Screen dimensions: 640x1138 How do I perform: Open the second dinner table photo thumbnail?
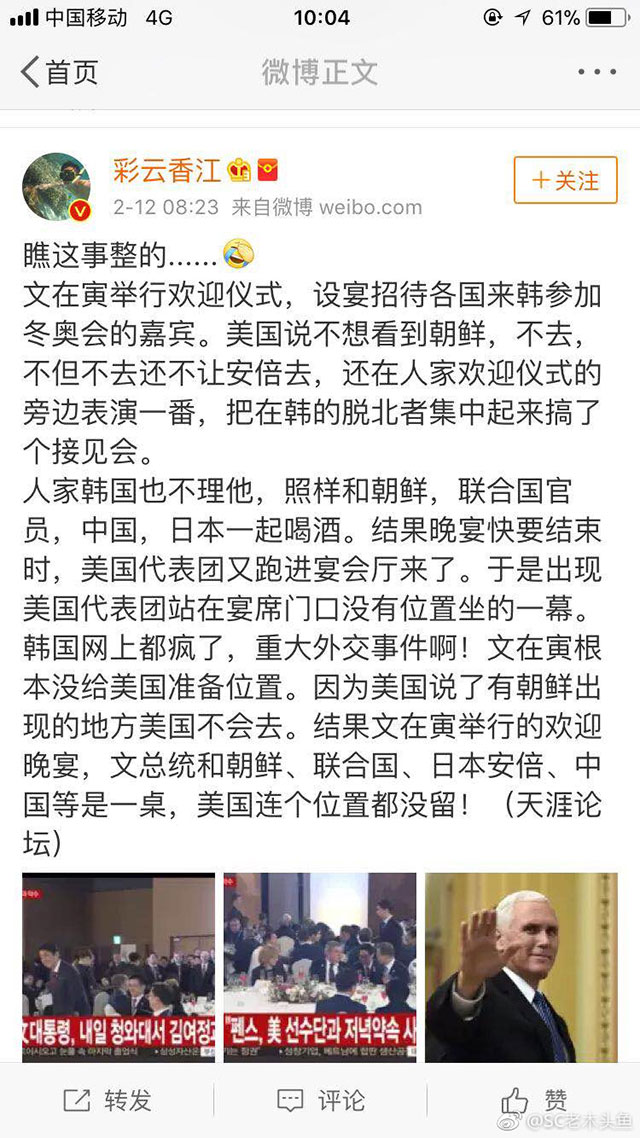tap(320, 967)
